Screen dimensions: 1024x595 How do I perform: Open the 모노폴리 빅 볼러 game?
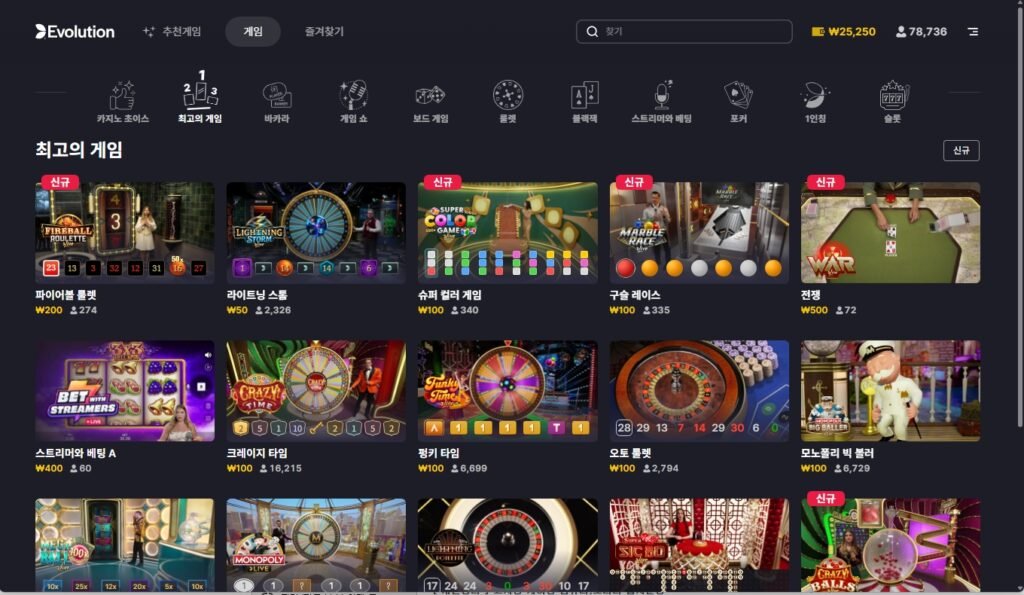pos(890,391)
